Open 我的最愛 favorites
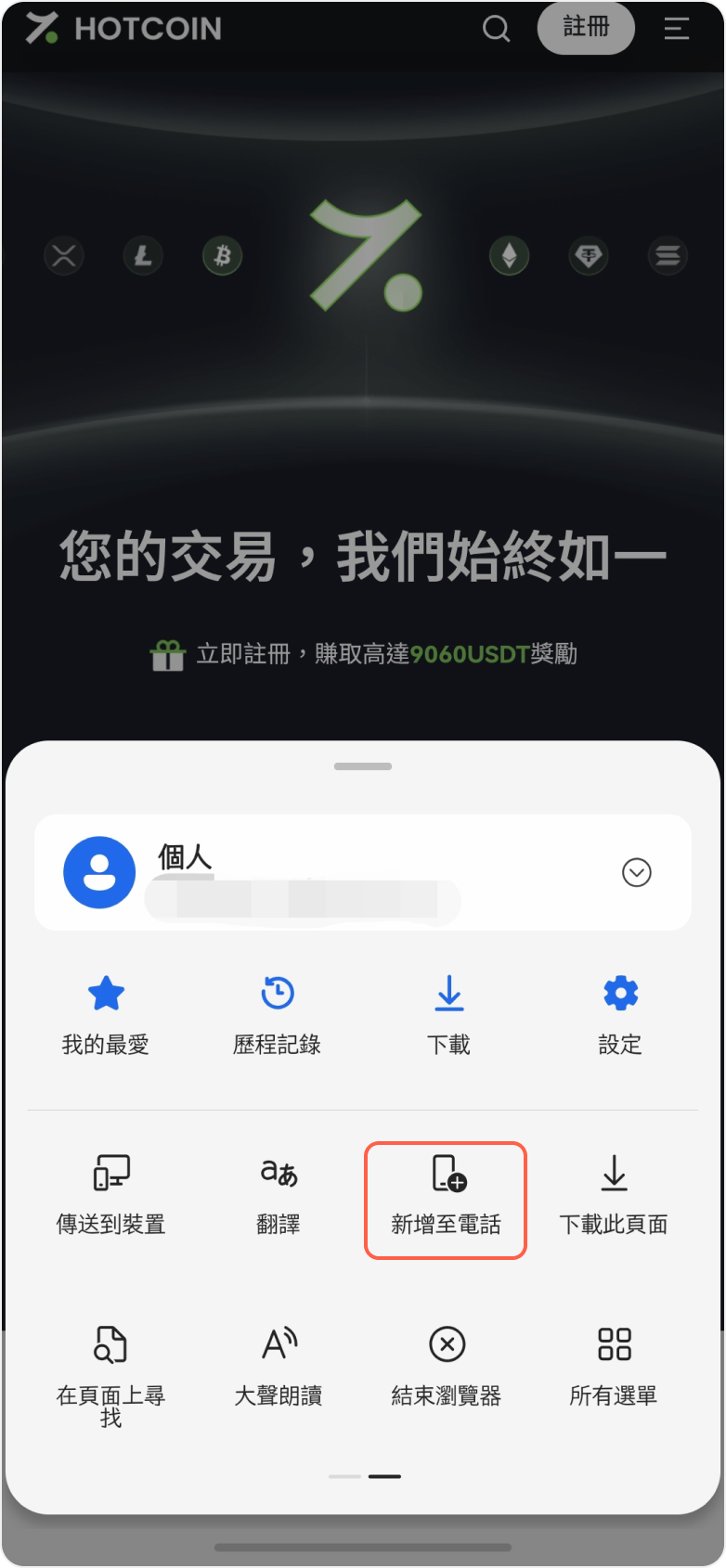Image resolution: width=726 pixels, height=1568 pixels. tap(106, 1014)
